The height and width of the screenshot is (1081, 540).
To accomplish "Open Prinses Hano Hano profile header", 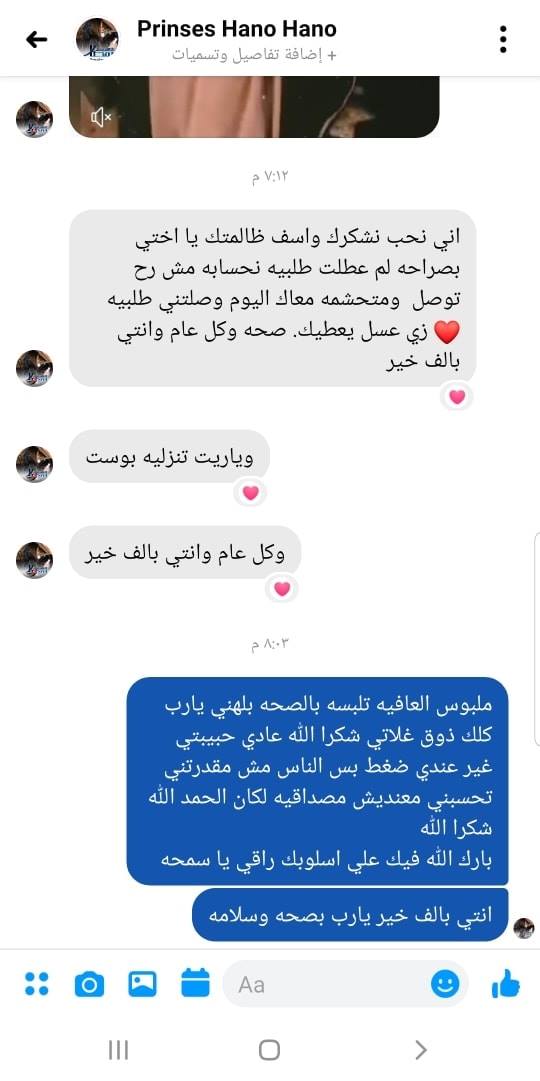I will coord(237,28).
